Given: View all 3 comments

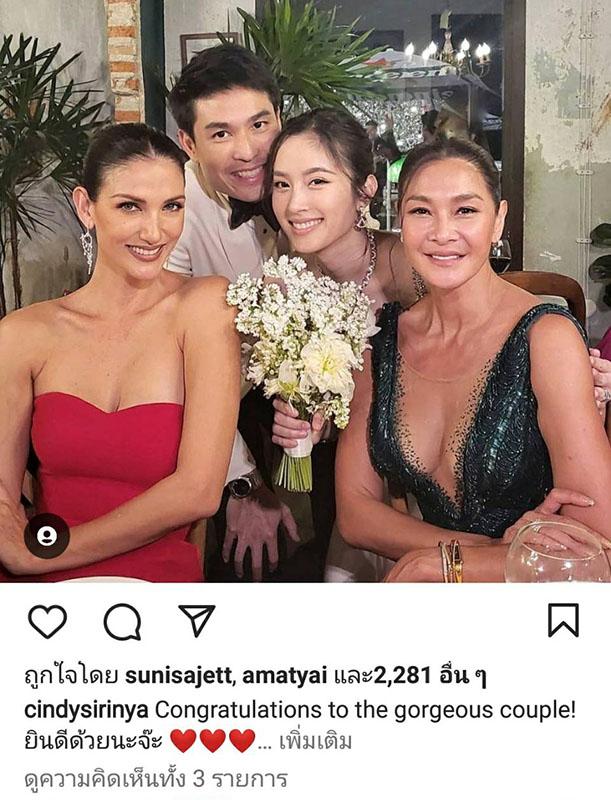Looking at the screenshot, I should pyautogui.click(x=155, y=777).
